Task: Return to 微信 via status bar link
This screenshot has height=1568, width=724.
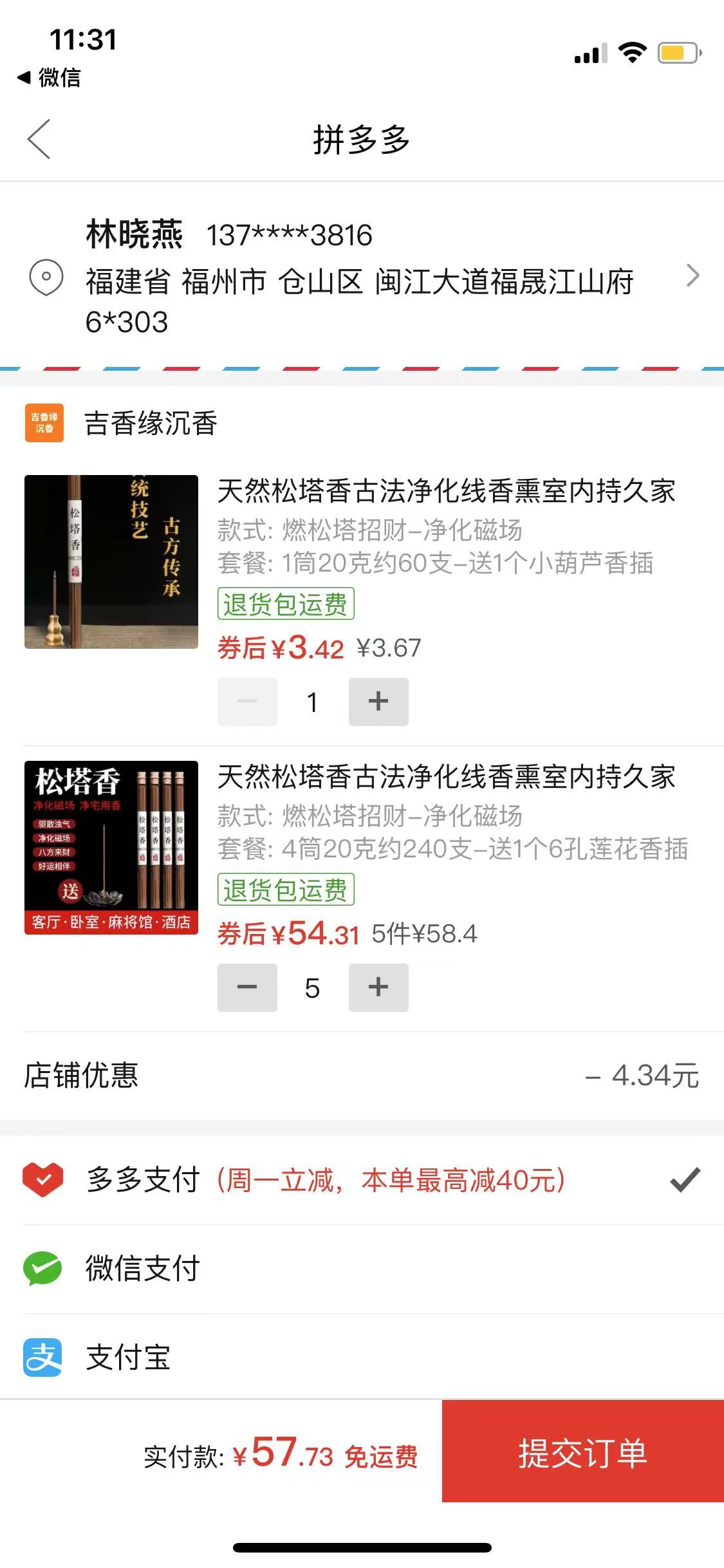Action: click(x=50, y=78)
